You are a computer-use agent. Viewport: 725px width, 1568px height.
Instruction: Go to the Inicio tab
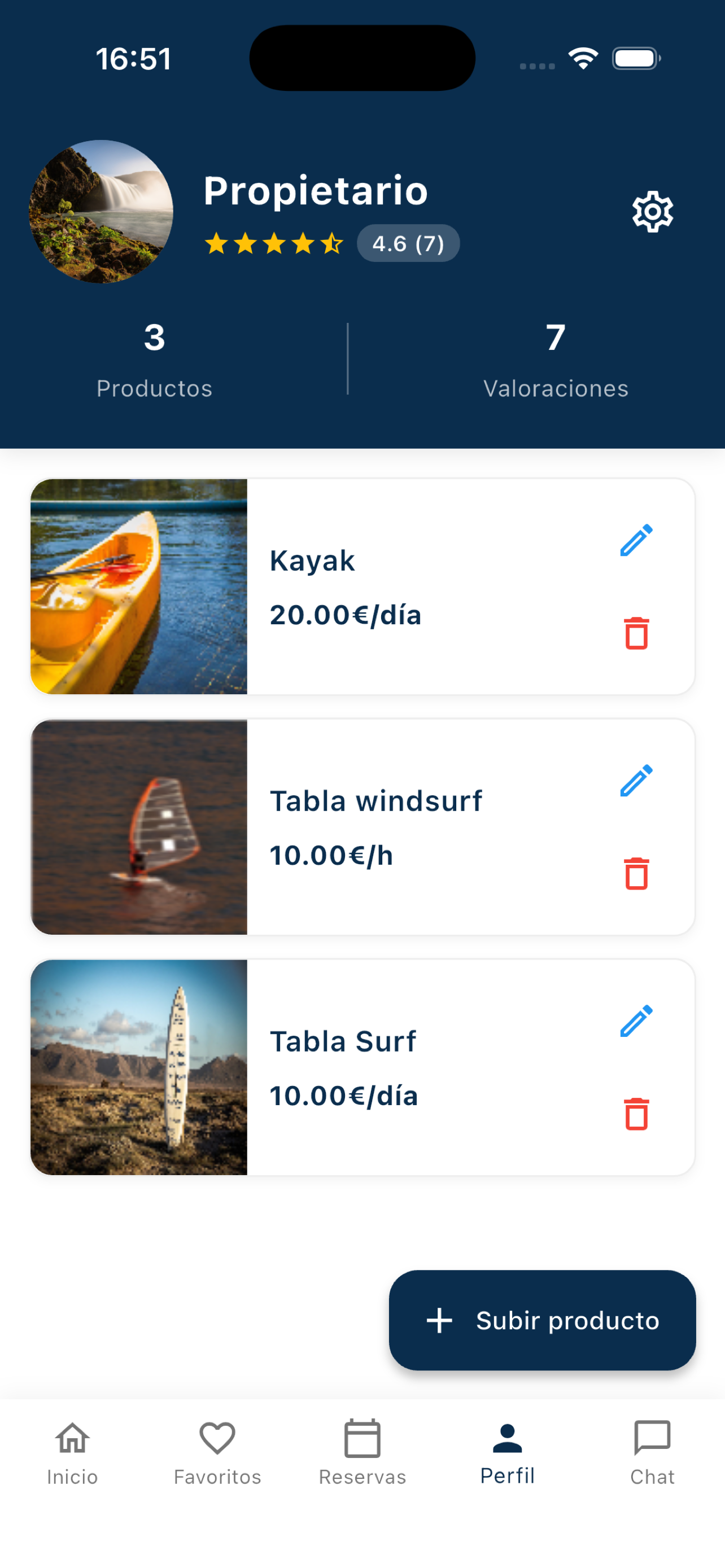(x=72, y=1453)
